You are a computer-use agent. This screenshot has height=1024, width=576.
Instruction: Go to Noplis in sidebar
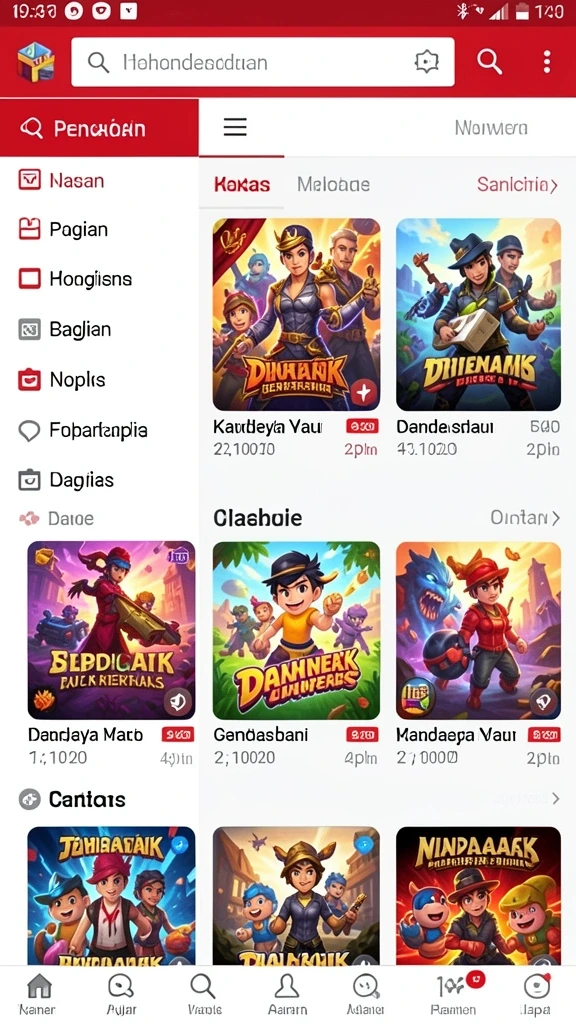(99, 379)
